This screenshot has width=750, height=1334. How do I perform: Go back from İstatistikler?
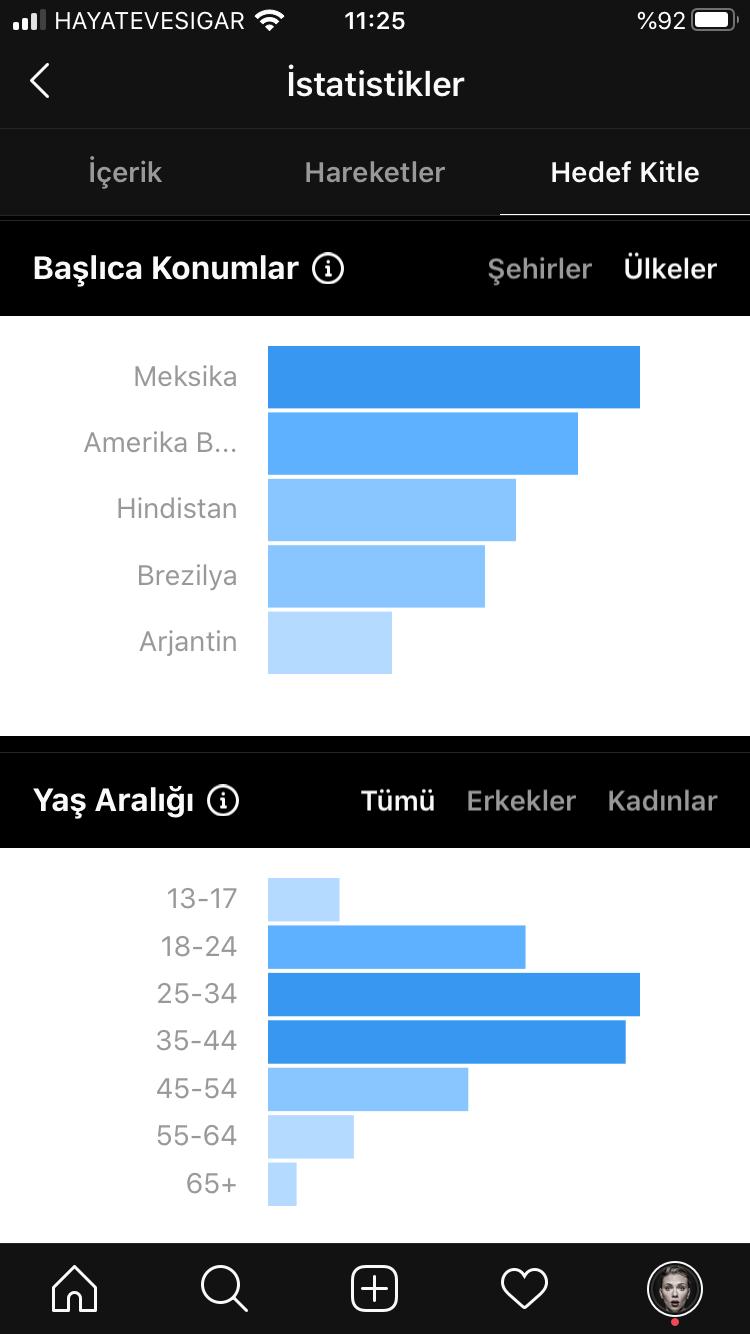pyautogui.click(x=39, y=82)
